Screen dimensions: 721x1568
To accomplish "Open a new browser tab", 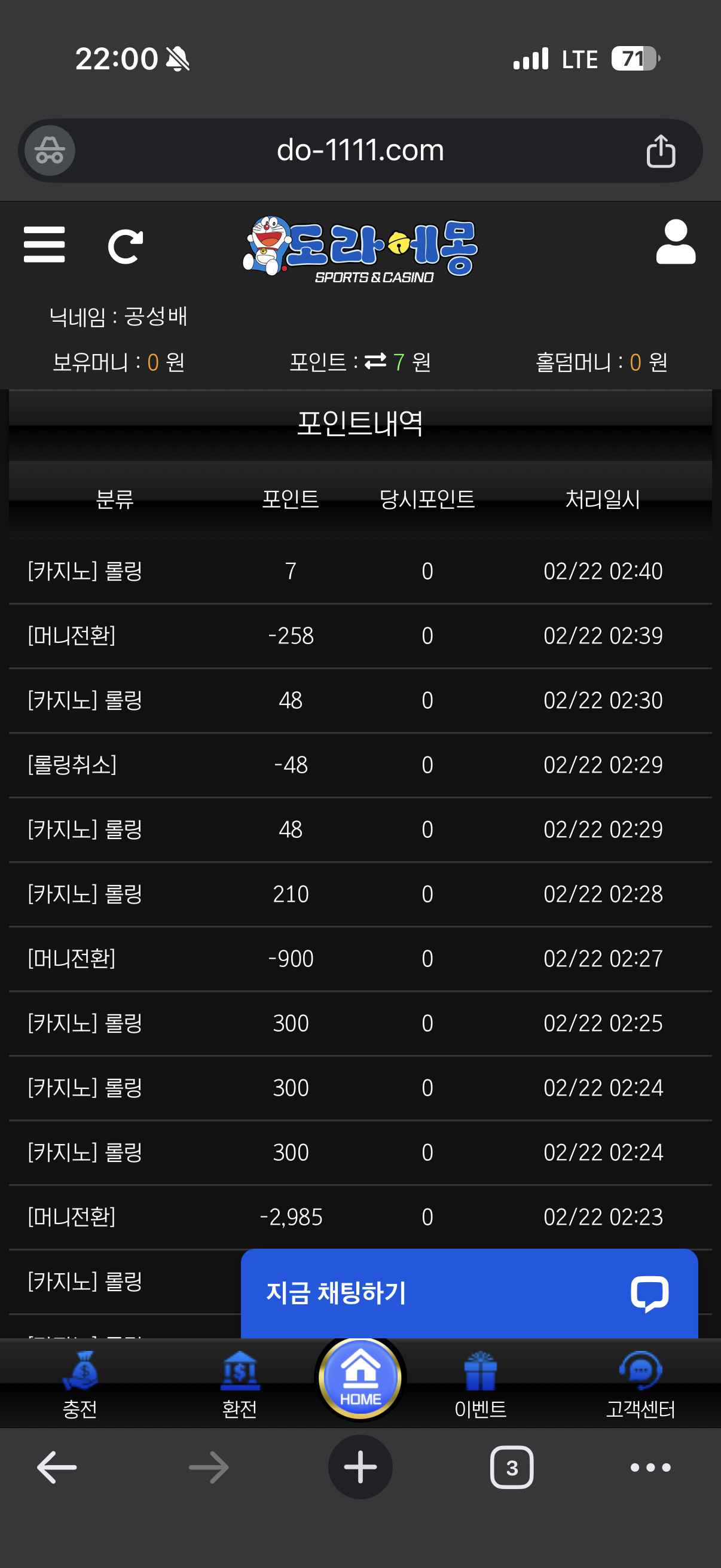I will [360, 1467].
